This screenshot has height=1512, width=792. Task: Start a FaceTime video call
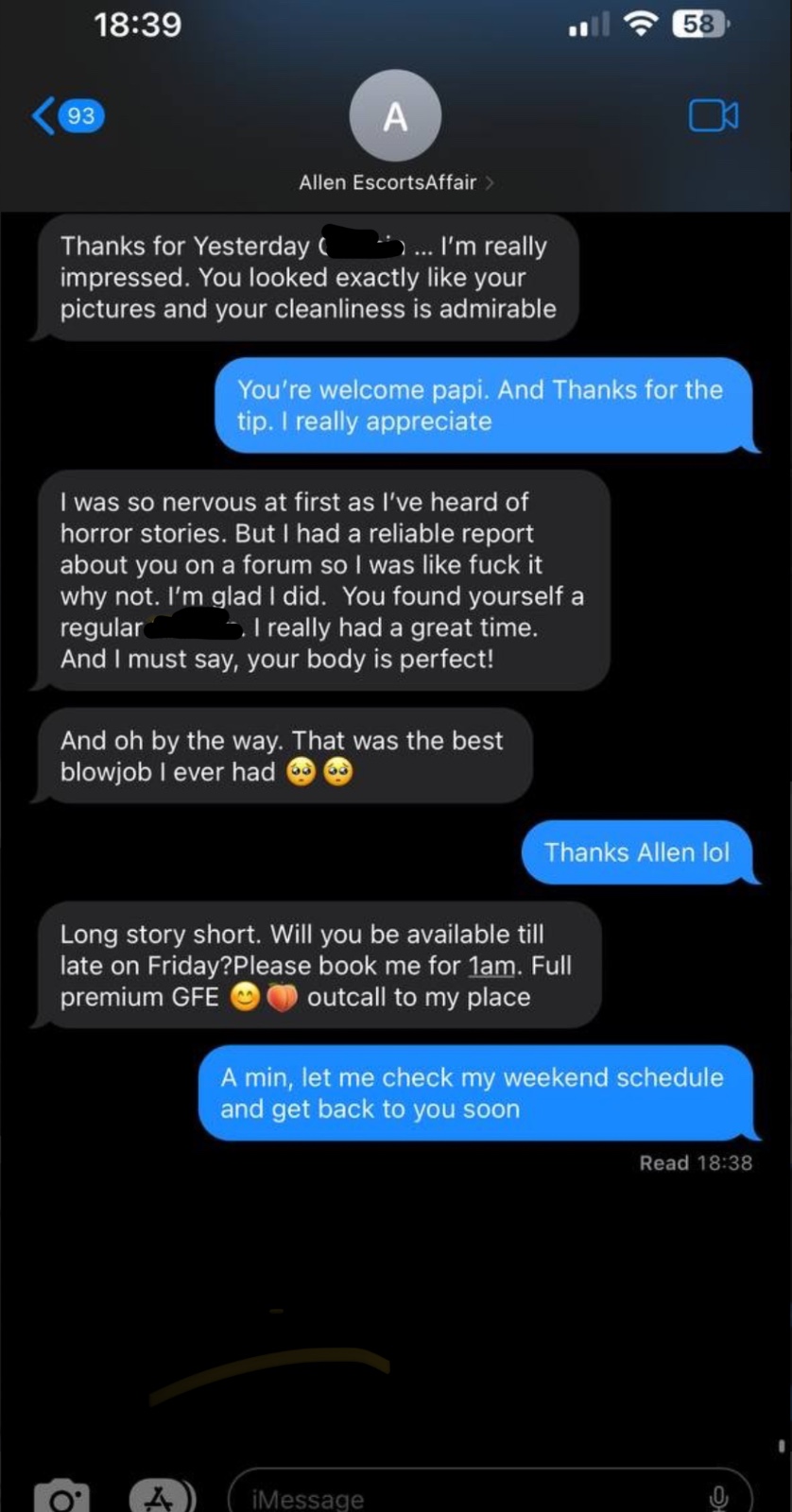click(713, 116)
